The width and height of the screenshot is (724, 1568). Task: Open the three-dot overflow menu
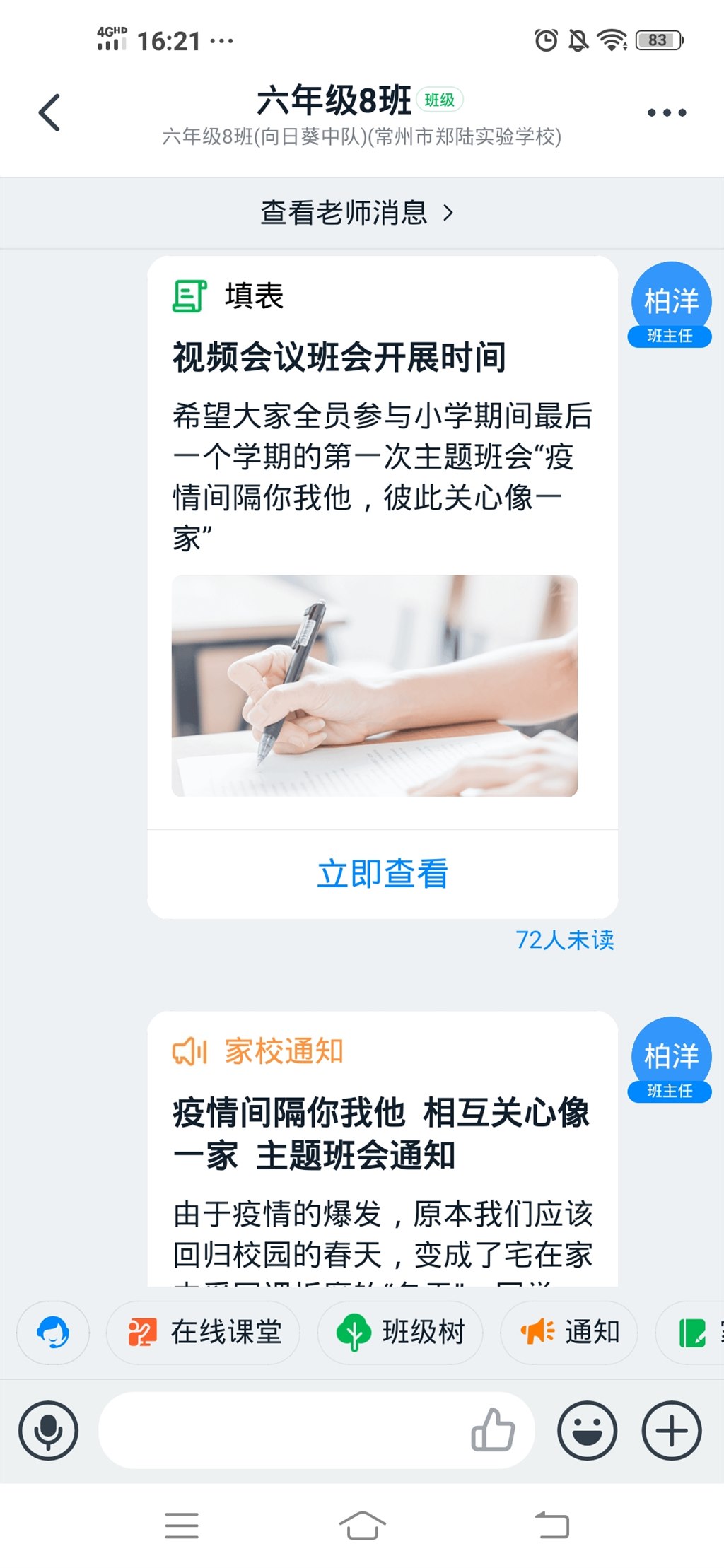[667, 113]
